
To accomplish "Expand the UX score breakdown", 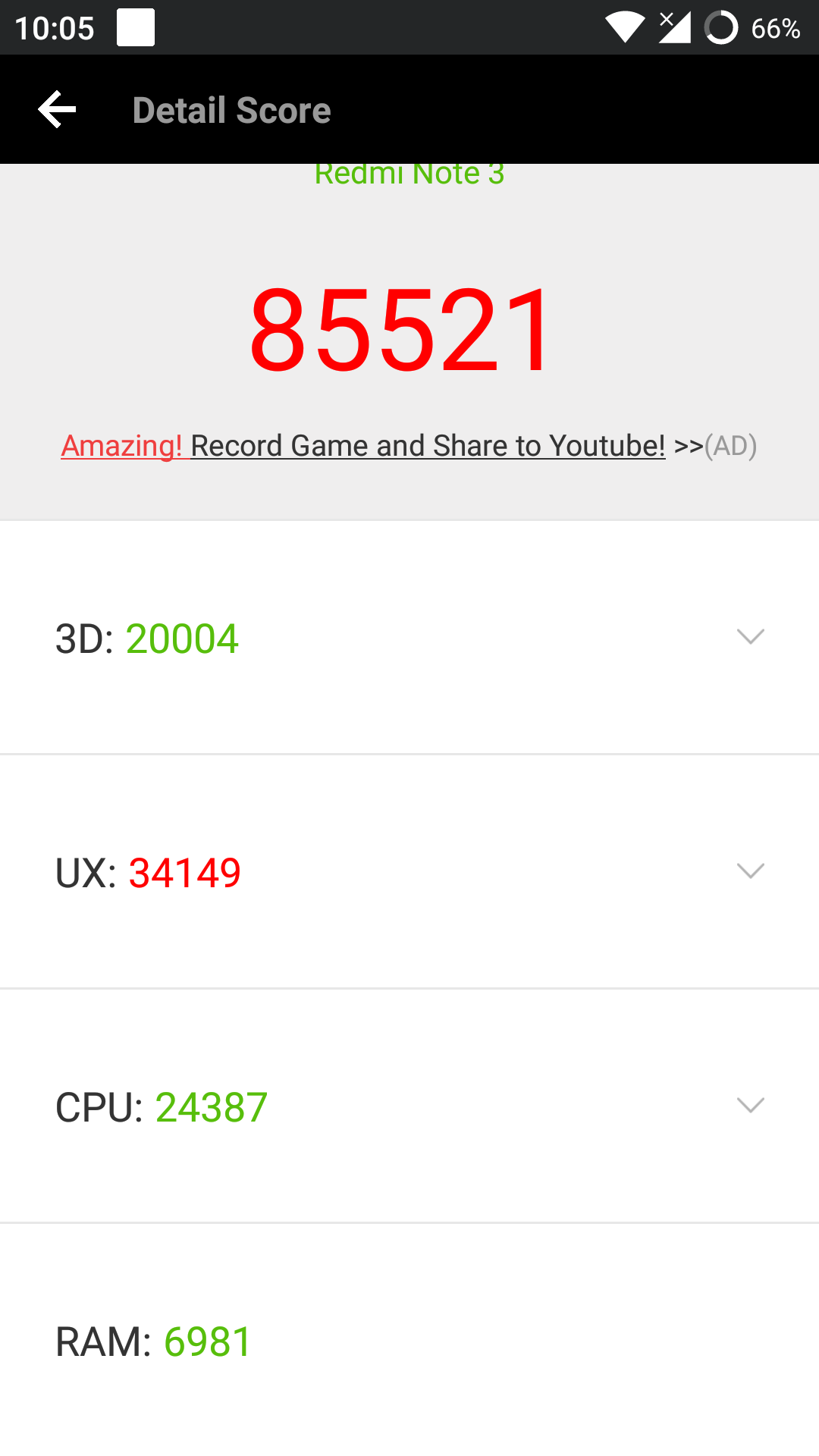I will coord(749,872).
